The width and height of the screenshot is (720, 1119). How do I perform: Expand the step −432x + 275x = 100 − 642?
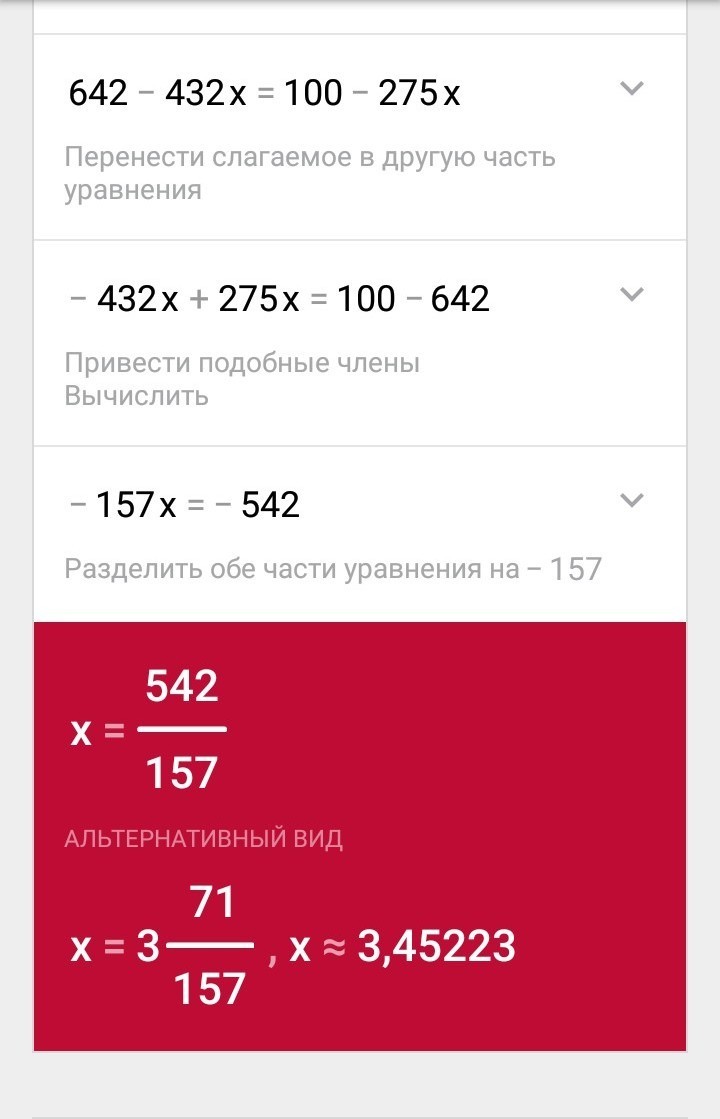(x=631, y=294)
